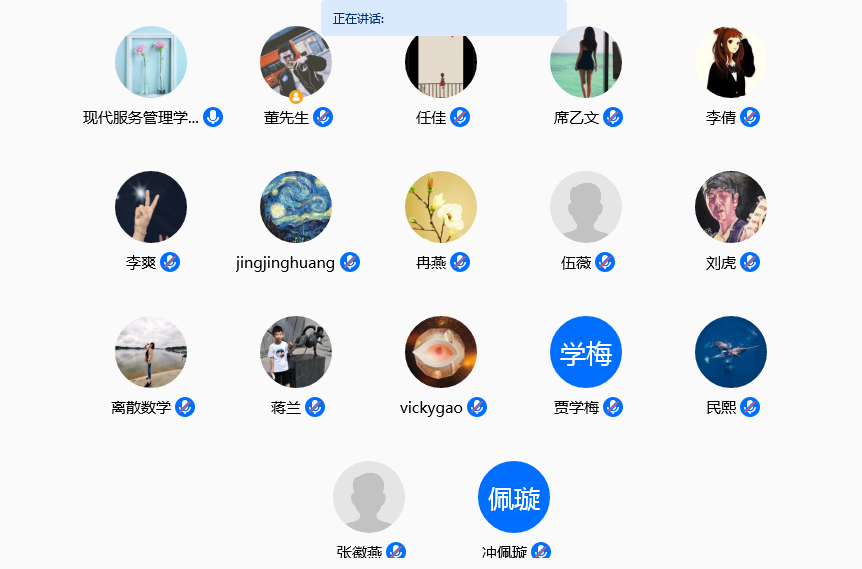This screenshot has width=862, height=569.
Task: Tap 贾学梅's blue 学梅 avatar
Action: (585, 352)
